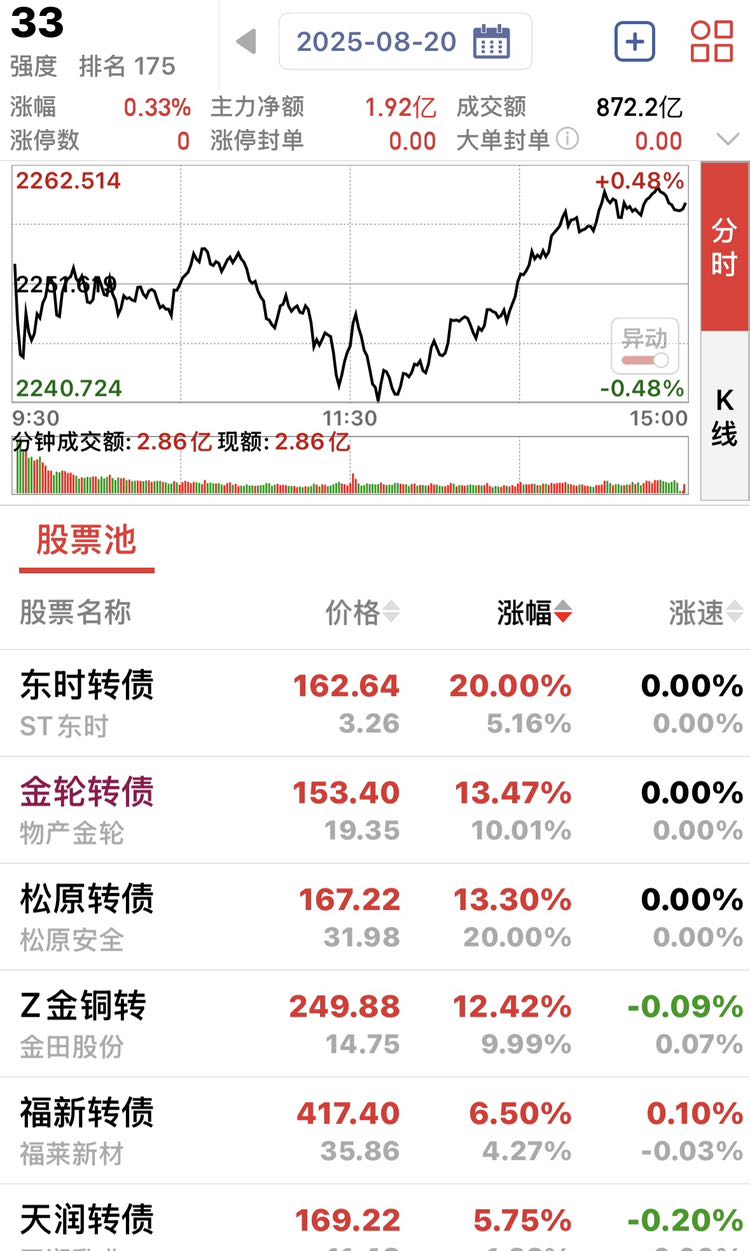This screenshot has width=750, height=1251.
Task: Show info for 大单封单
Action: pyautogui.click(x=568, y=139)
